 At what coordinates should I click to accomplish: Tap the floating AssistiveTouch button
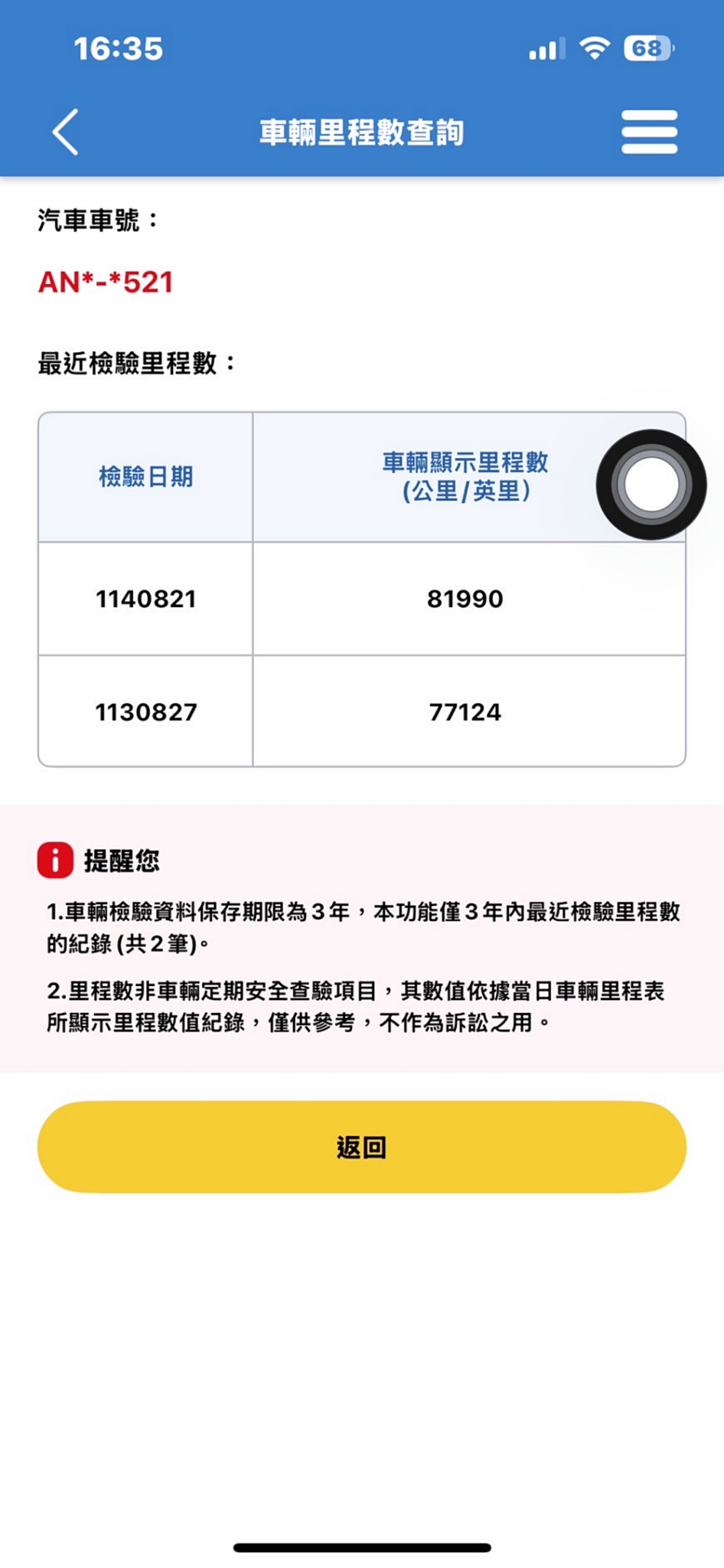(x=651, y=485)
